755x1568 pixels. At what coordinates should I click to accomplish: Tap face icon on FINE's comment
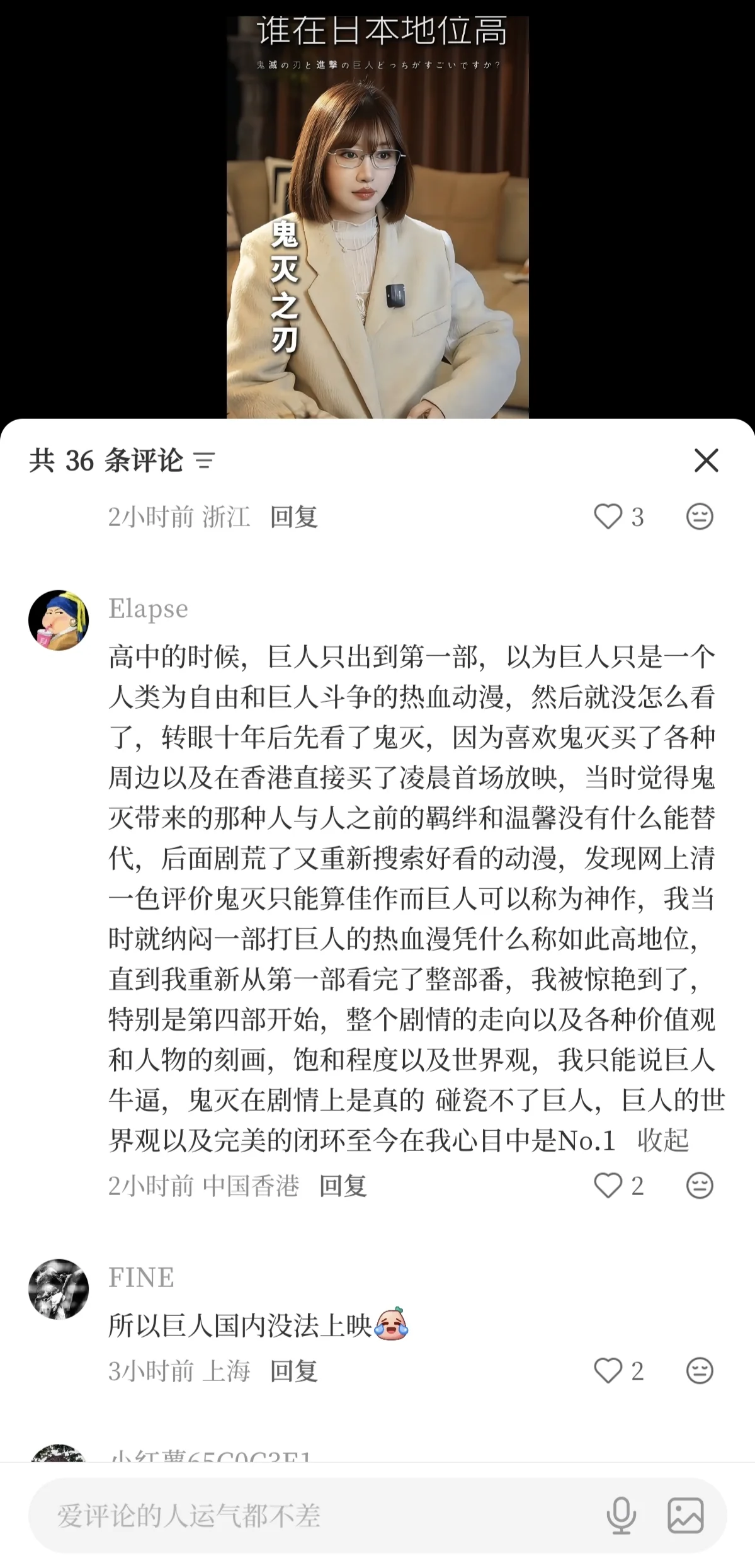(699, 1371)
